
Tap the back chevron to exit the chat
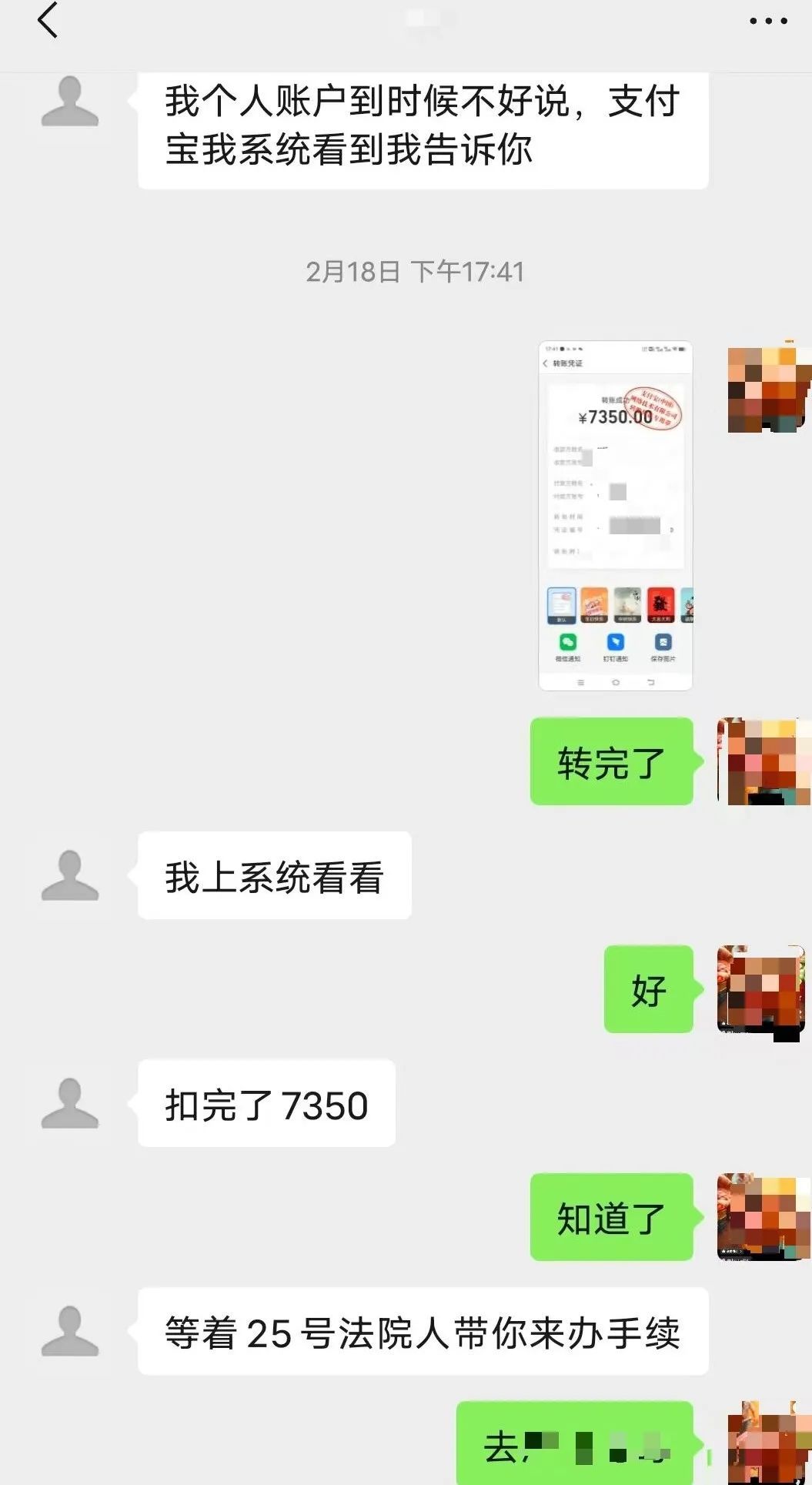coord(48,22)
